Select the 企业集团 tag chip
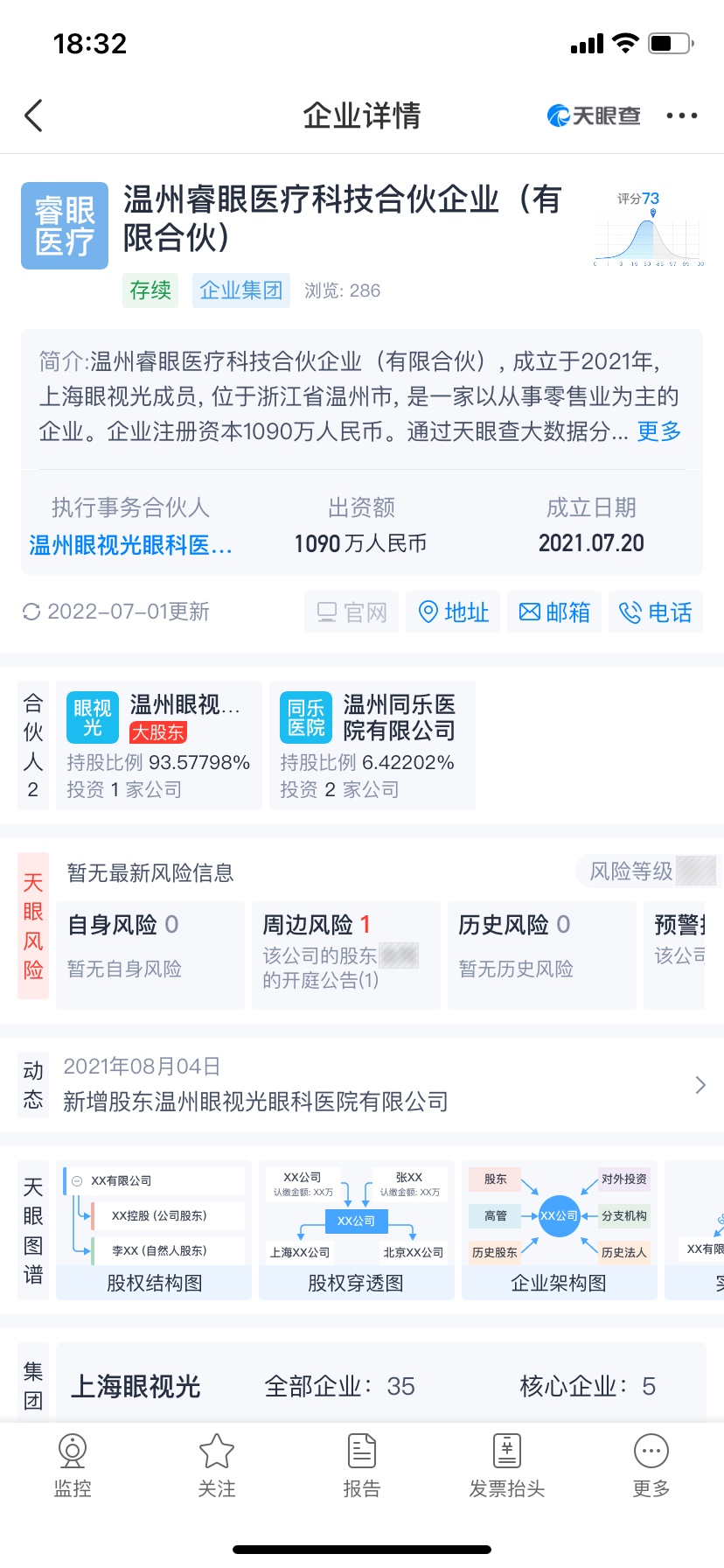Viewport: 724px width, 1568px height. tap(240, 290)
